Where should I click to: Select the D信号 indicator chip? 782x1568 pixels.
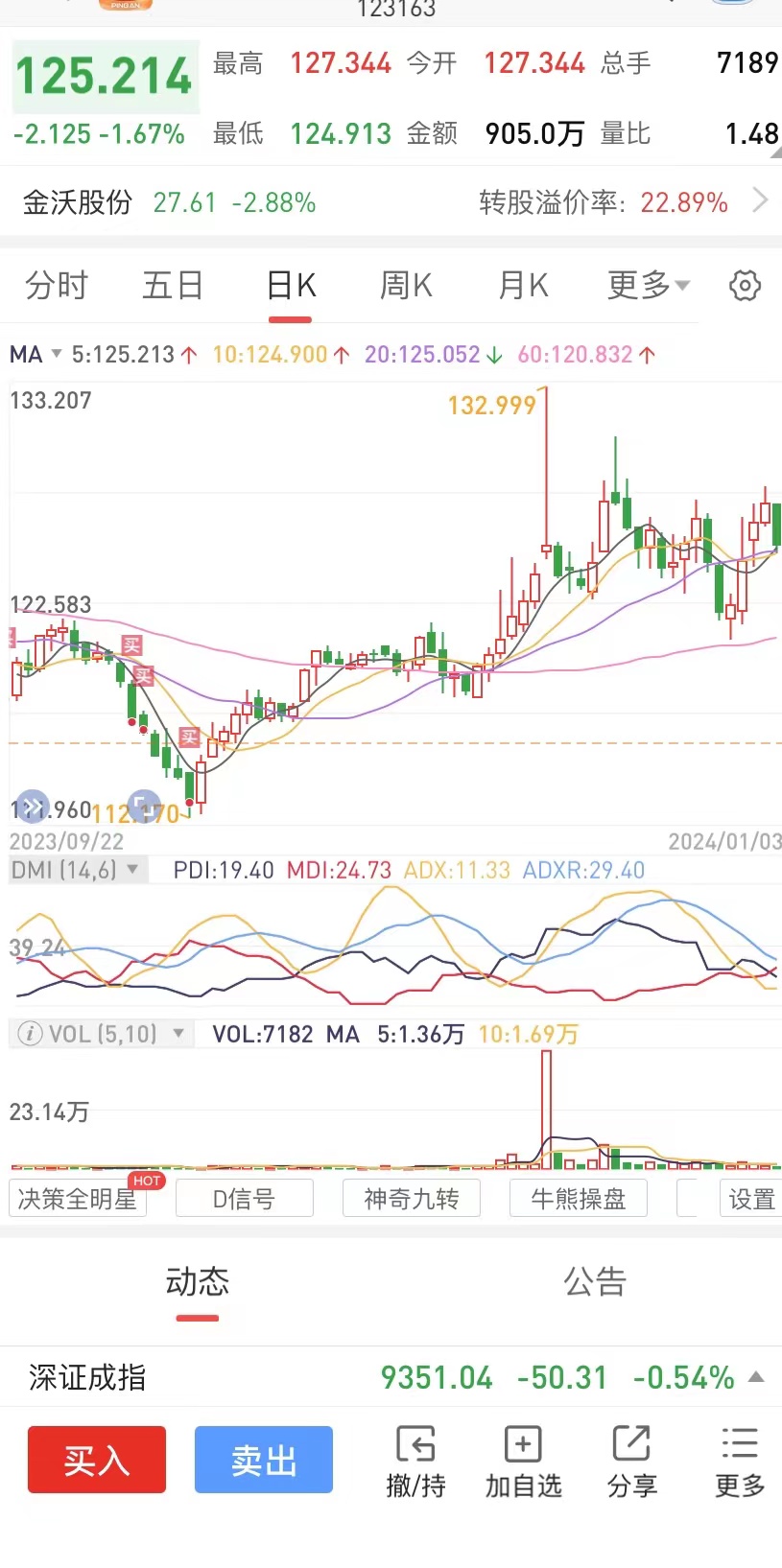tap(244, 1199)
